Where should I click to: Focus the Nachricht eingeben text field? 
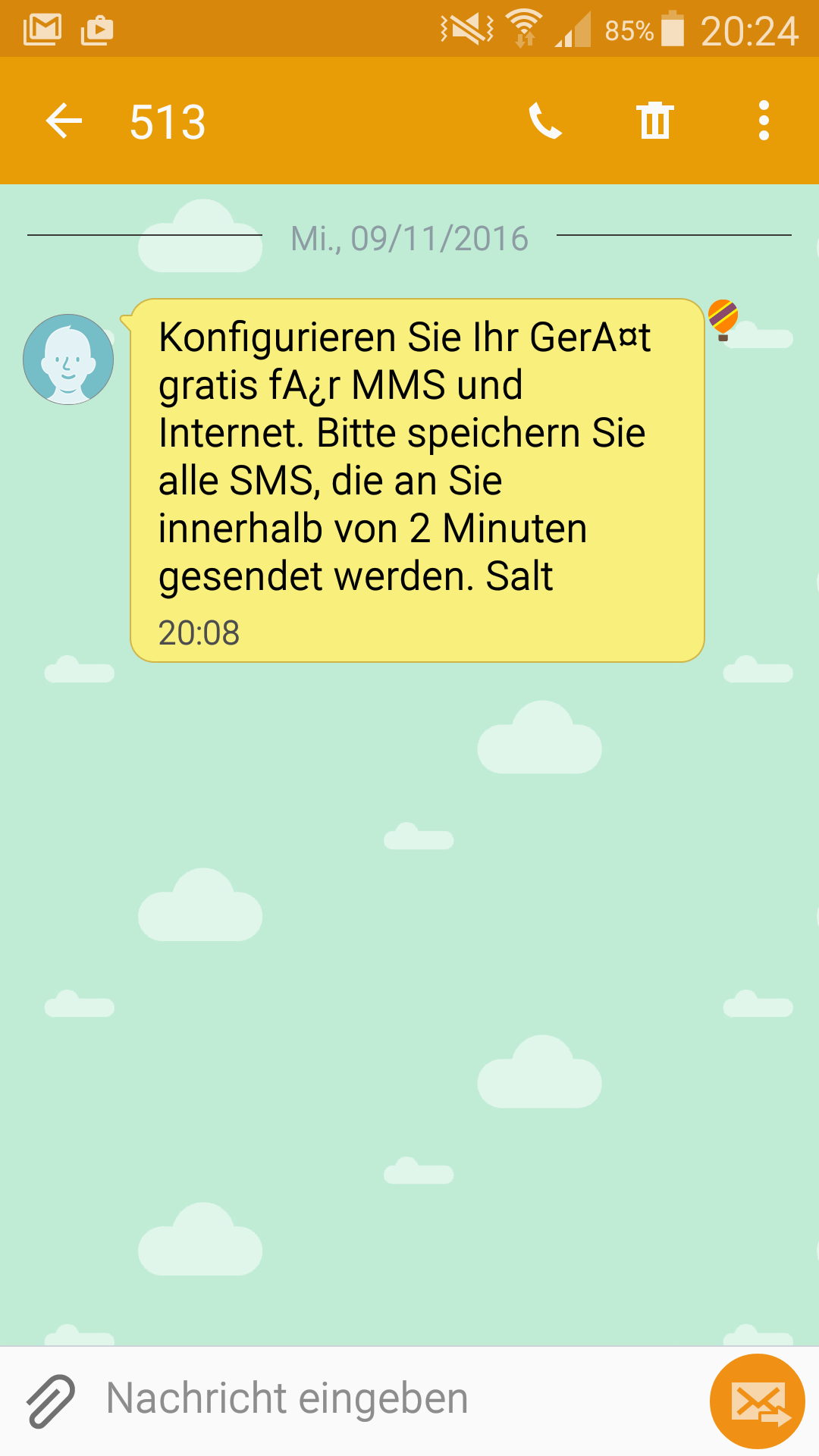(394, 1399)
